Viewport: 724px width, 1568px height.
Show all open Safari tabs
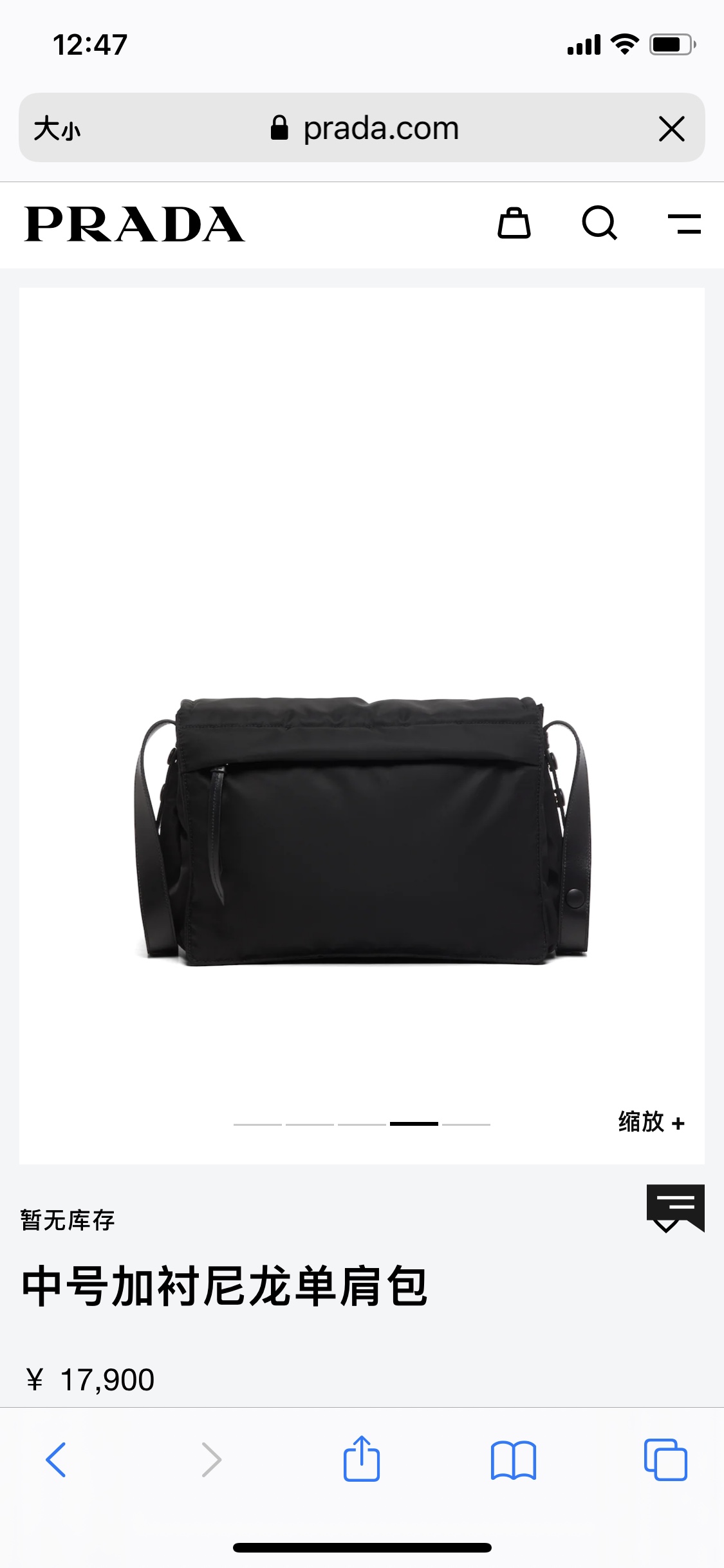(x=665, y=1460)
